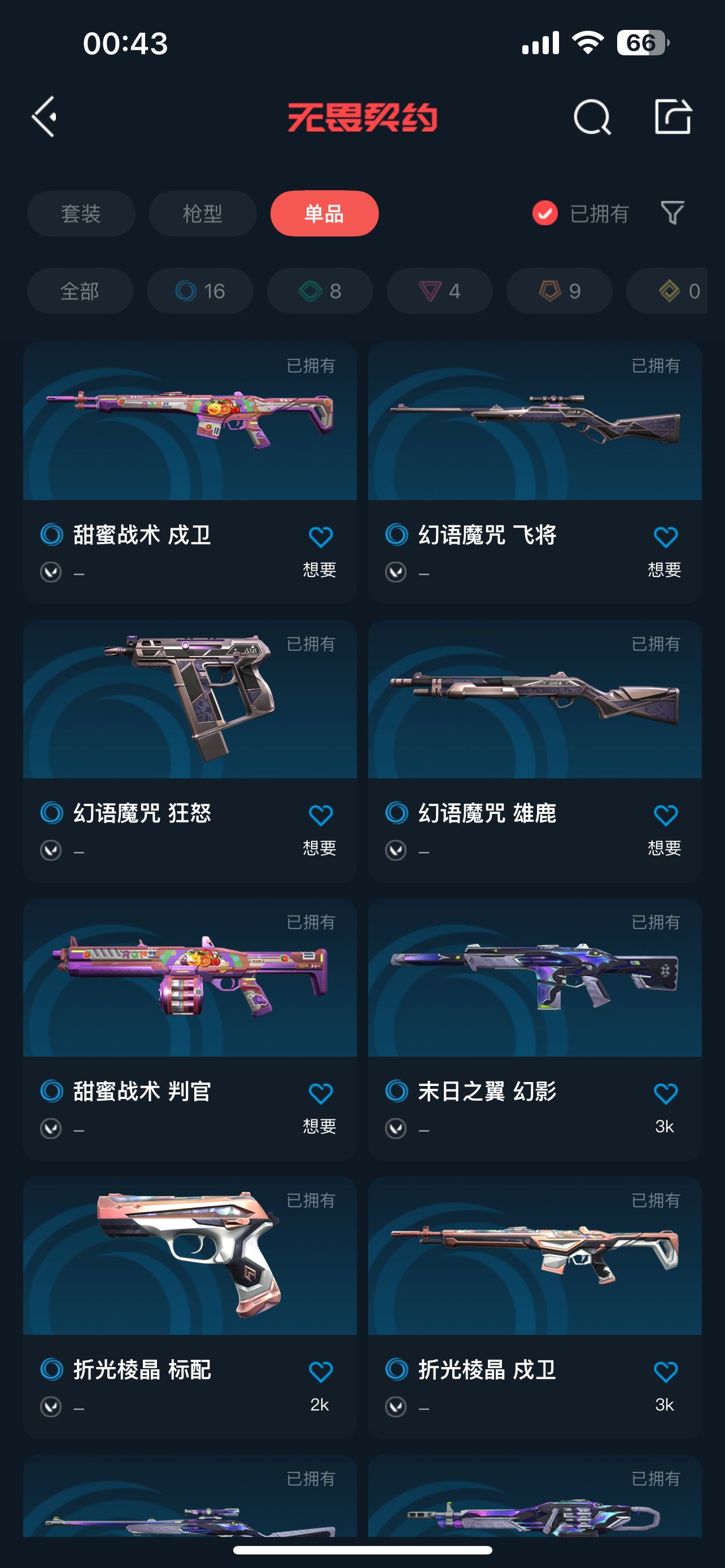Open the 末日之翼 幻影 skin card
The image size is (725, 1568).
click(x=535, y=1029)
